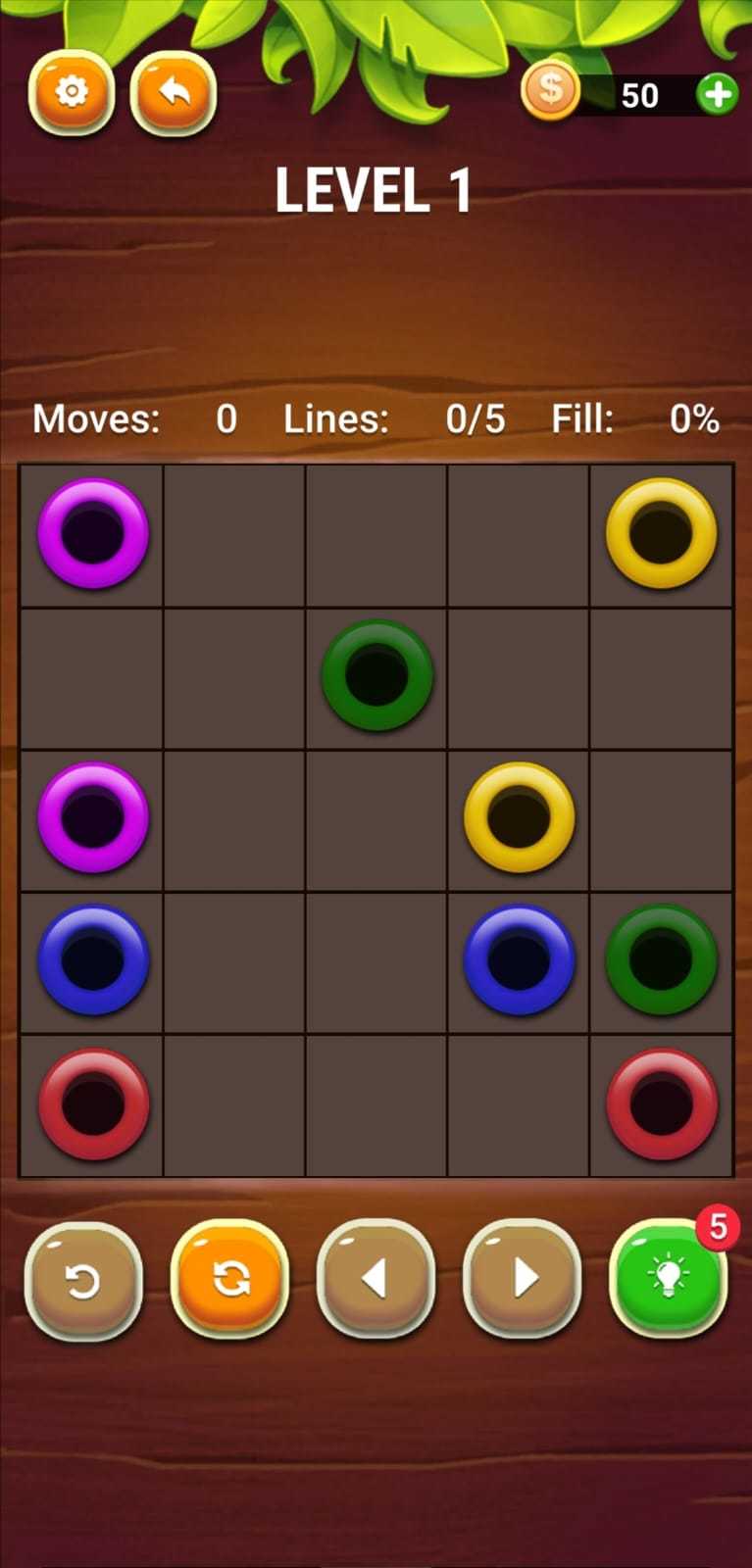The image size is (752, 1568).
Task: Select the green ring near the center
Action: tap(377, 675)
